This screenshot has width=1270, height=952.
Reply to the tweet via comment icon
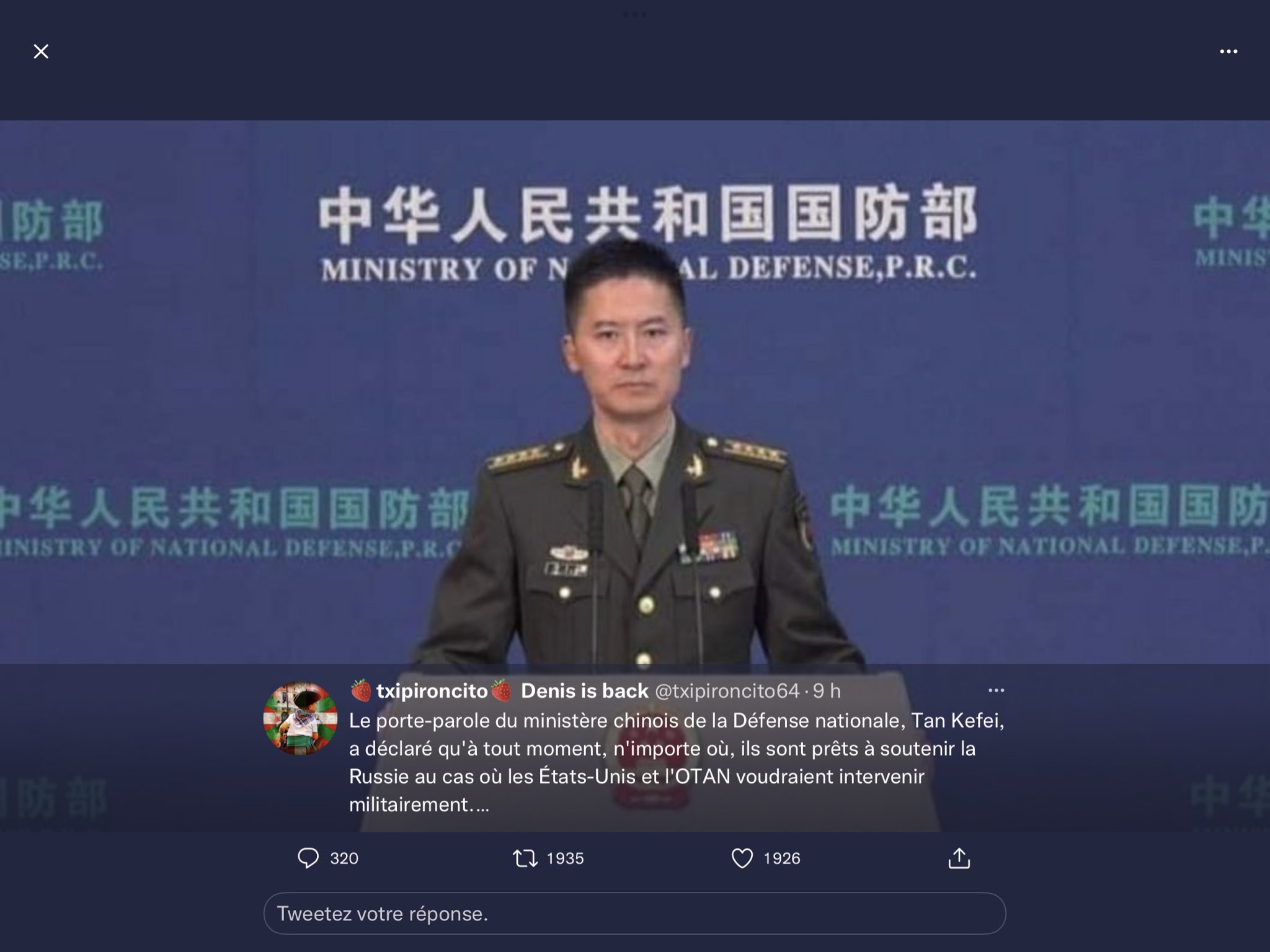point(308,858)
